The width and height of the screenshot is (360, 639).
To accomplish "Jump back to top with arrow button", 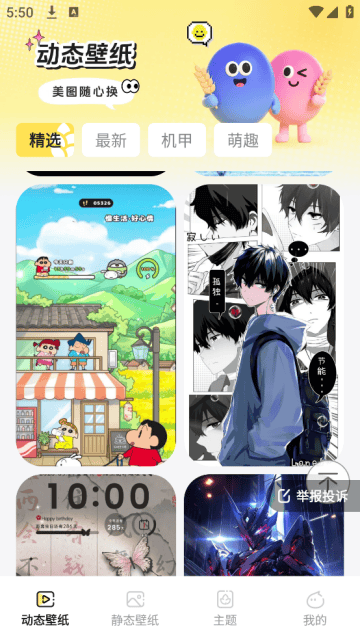I will click(328, 475).
